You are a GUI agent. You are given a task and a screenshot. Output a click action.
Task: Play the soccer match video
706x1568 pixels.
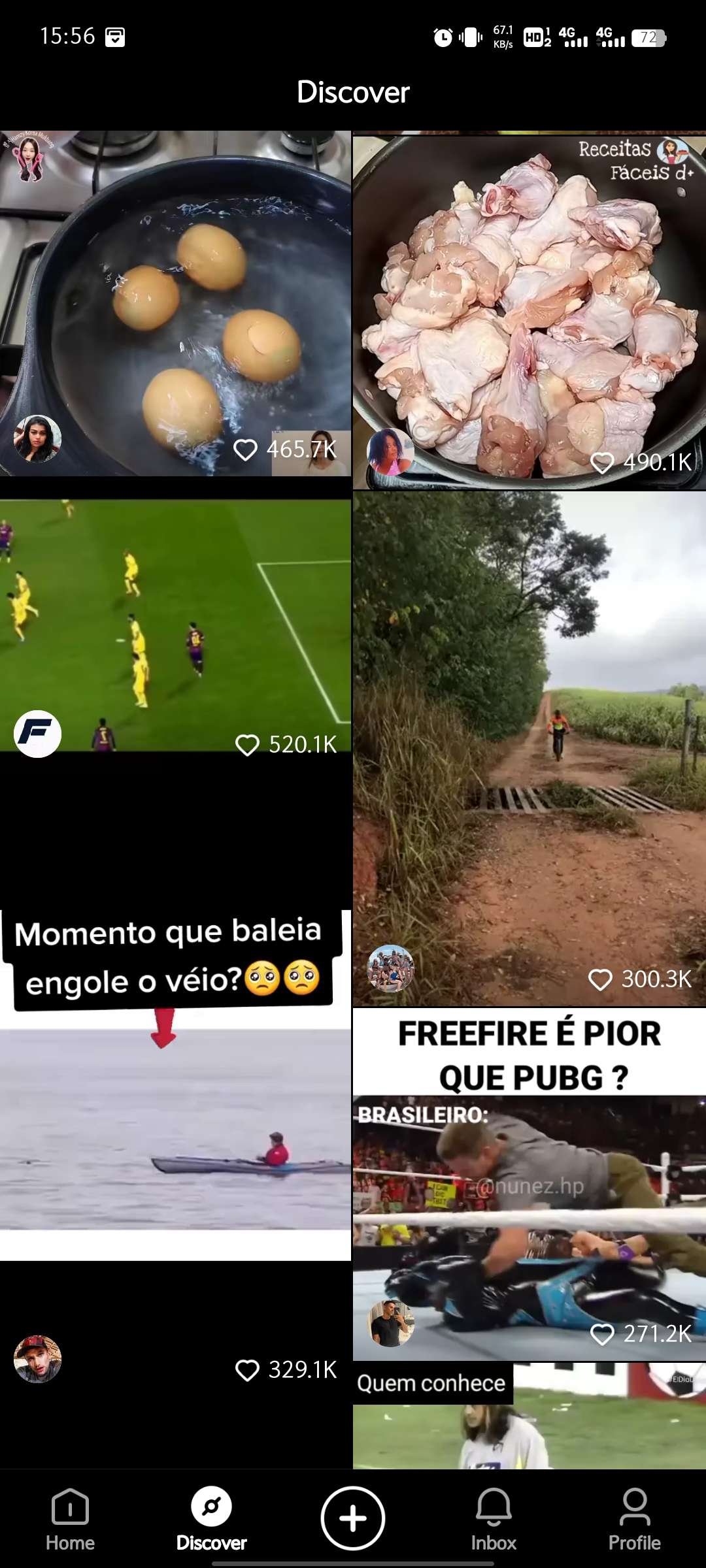pyautogui.click(x=175, y=621)
